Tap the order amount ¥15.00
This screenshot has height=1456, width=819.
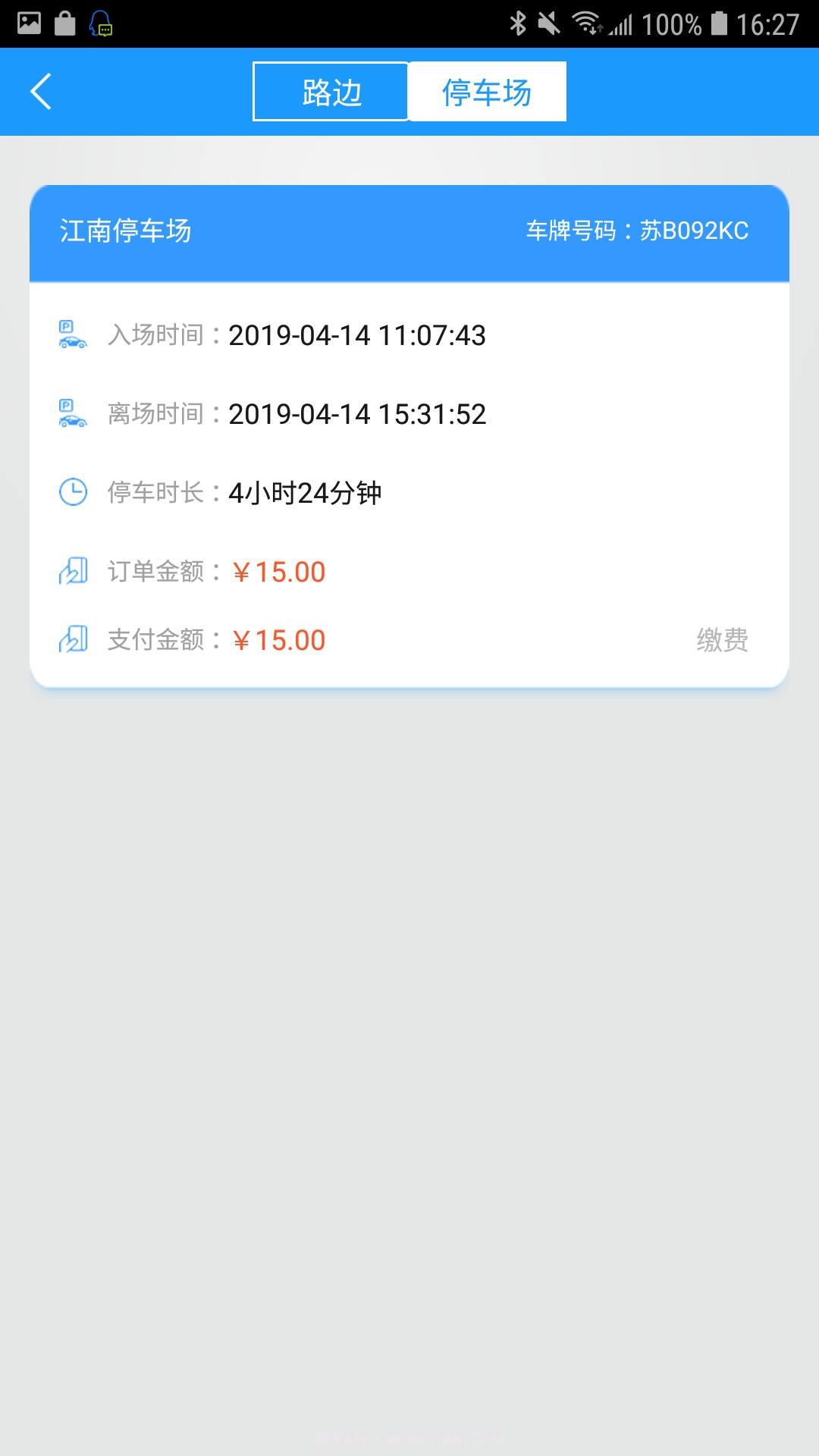279,571
